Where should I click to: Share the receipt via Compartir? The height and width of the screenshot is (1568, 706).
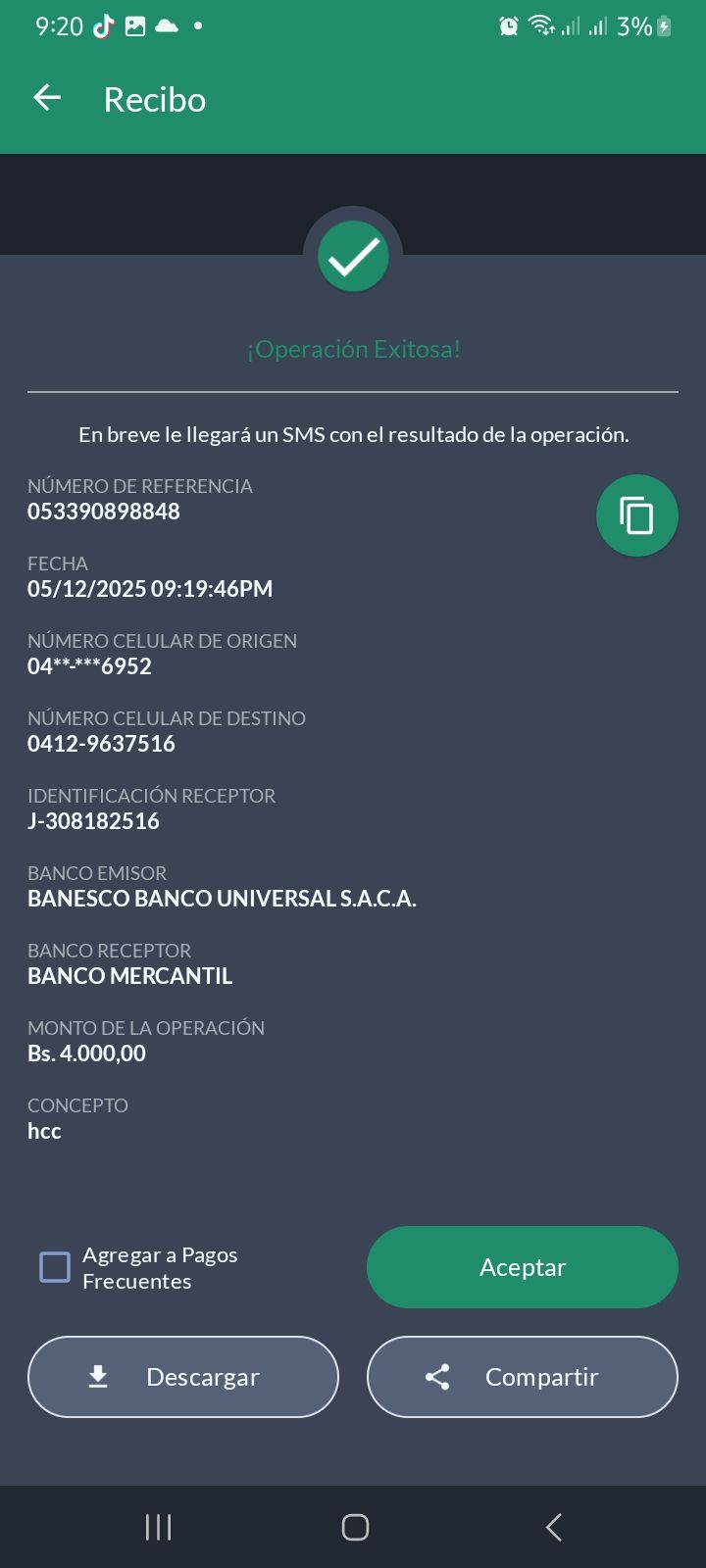[x=522, y=1377]
